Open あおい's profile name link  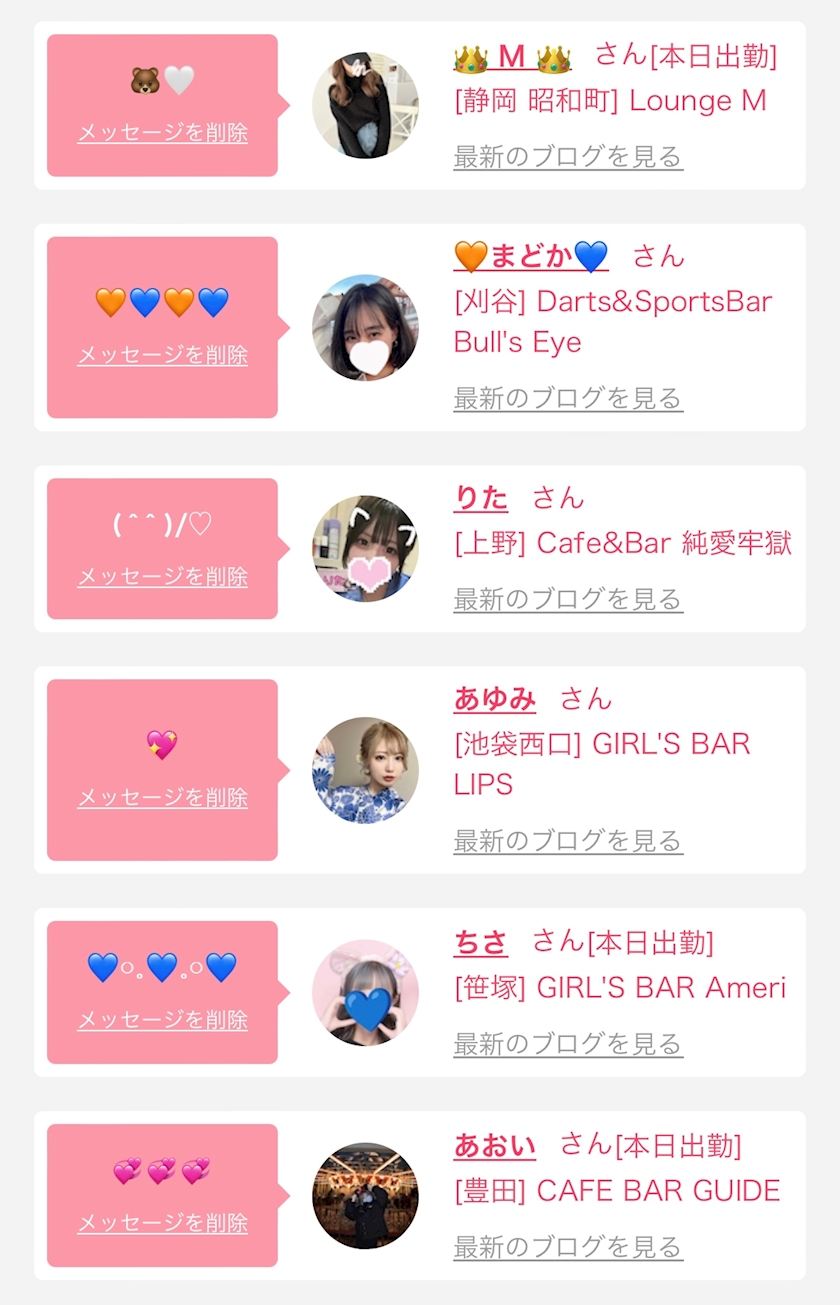[495, 1145]
